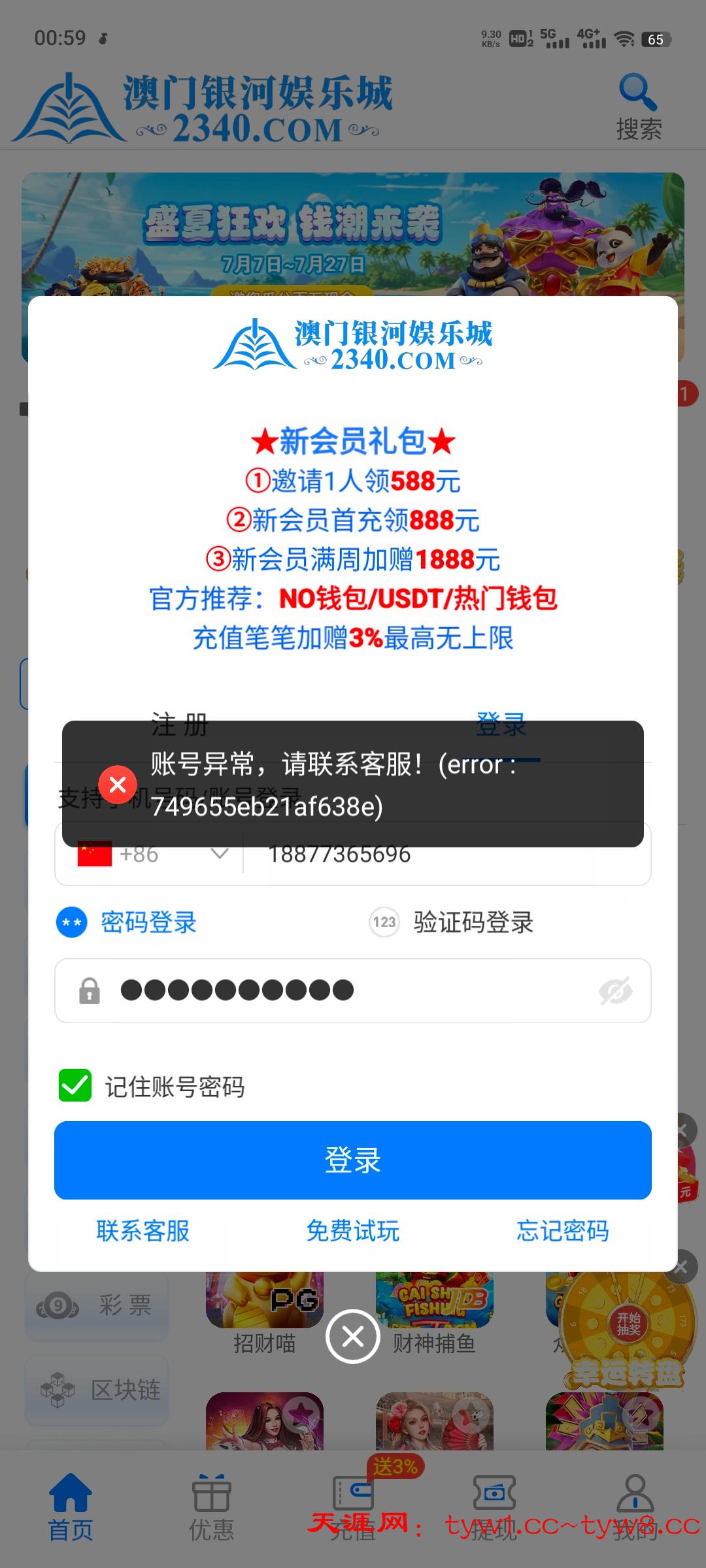Open 搜索 in the top bar
Screen dimensions: 706x1568
coord(638,108)
